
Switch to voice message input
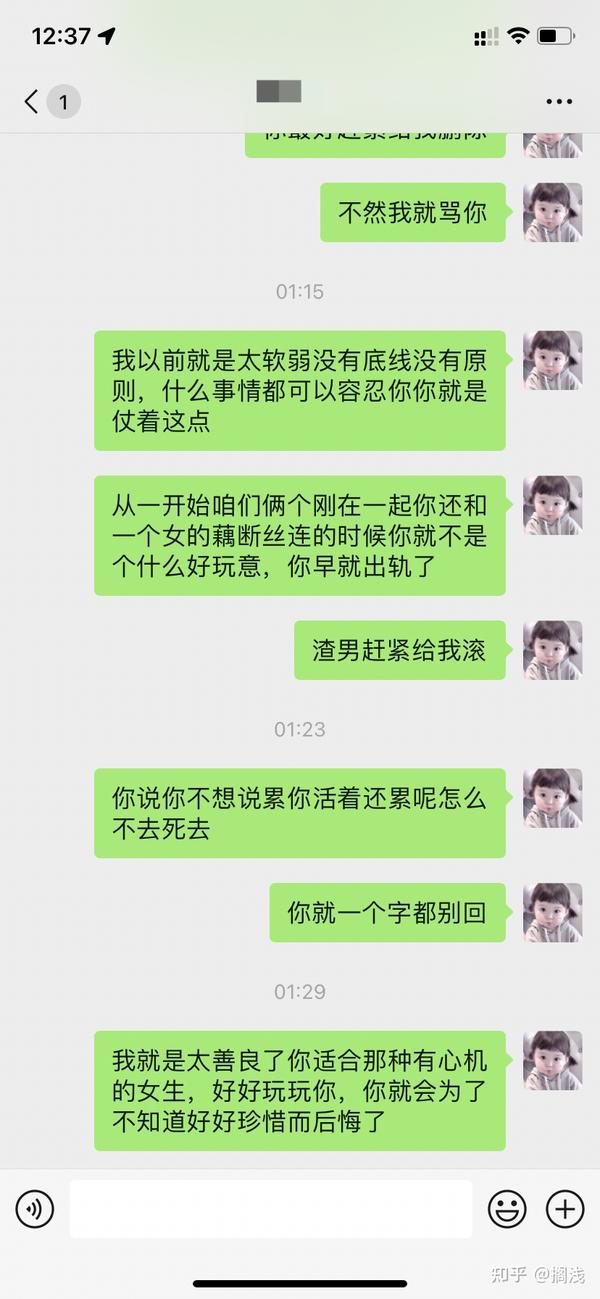[x=34, y=1210]
